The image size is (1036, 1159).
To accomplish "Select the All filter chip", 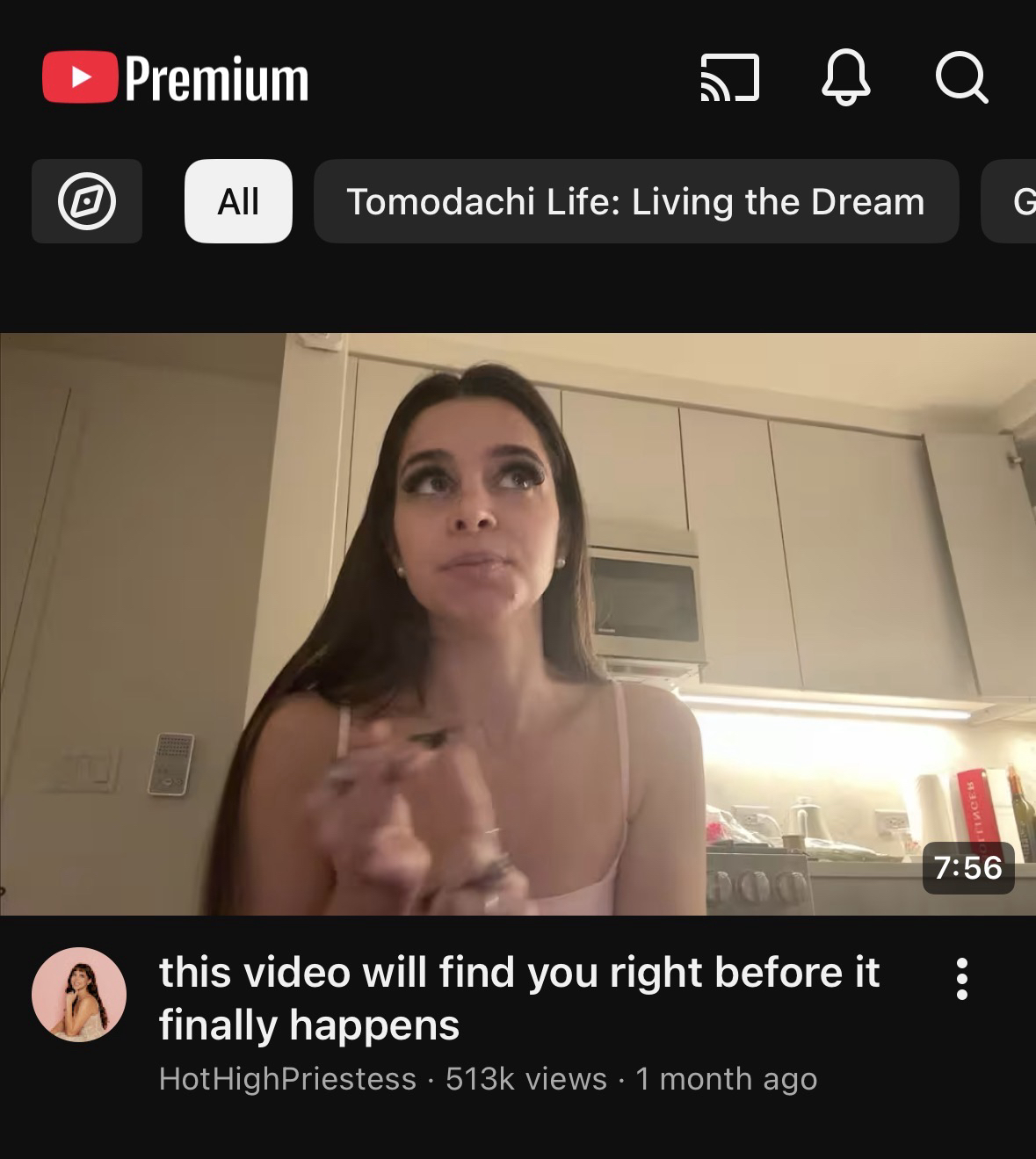I will 238,201.
